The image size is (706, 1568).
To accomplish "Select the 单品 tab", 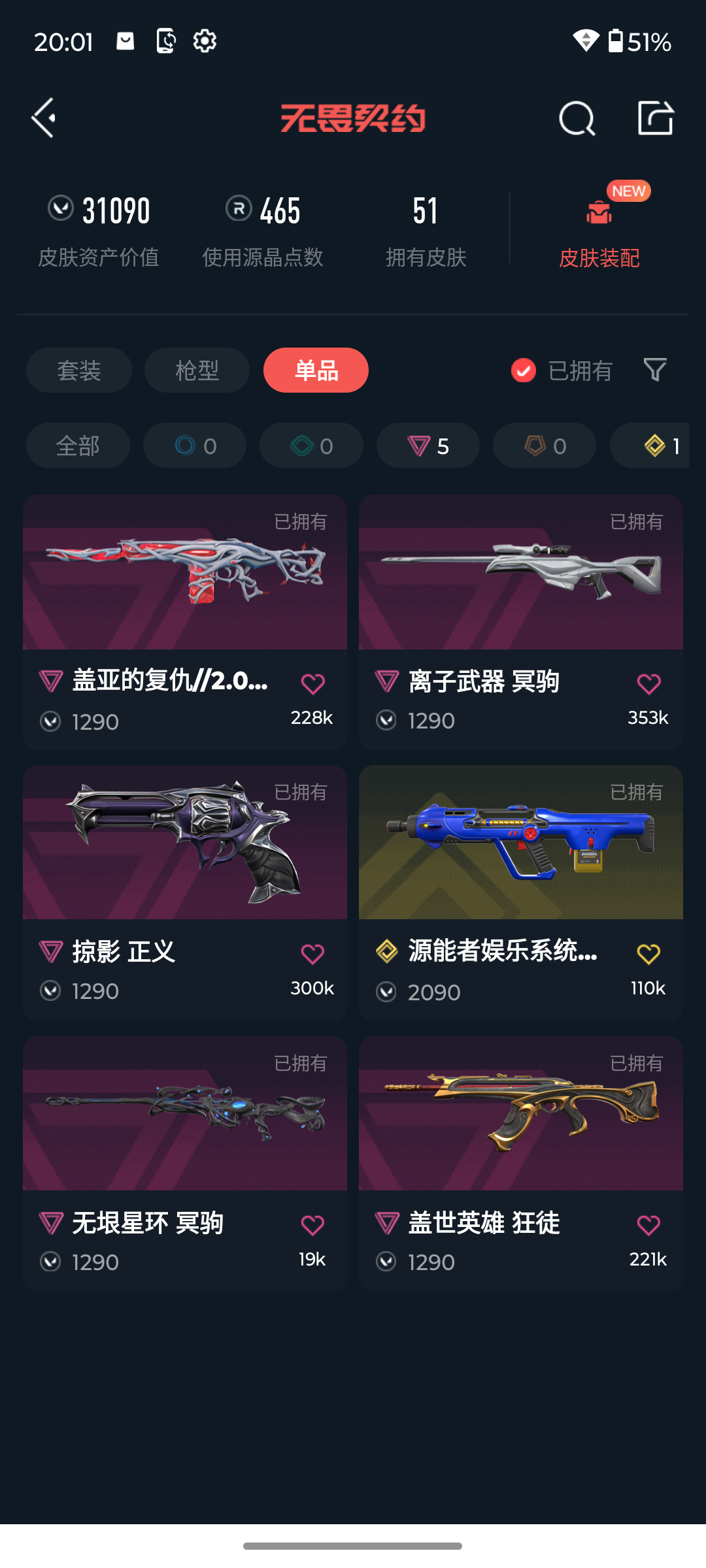I will click(316, 370).
